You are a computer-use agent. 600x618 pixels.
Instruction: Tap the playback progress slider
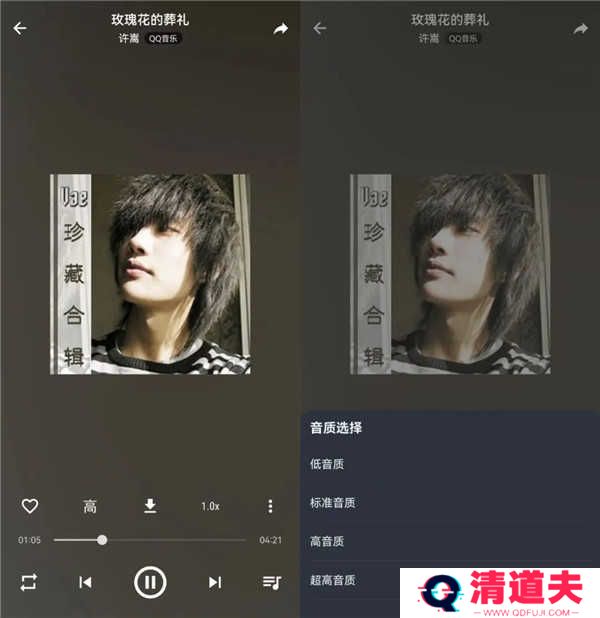(150, 540)
